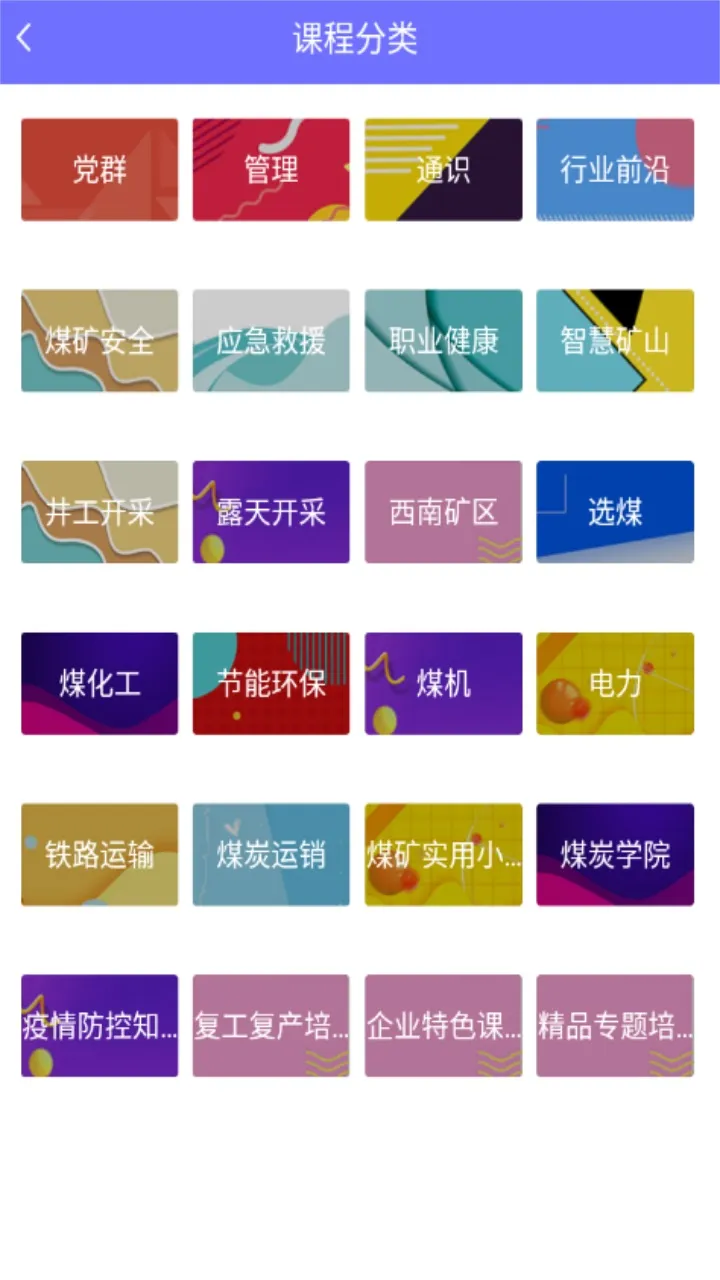The height and width of the screenshot is (1280, 720).
Task: Open the 选煤 category
Action: pyautogui.click(x=615, y=512)
